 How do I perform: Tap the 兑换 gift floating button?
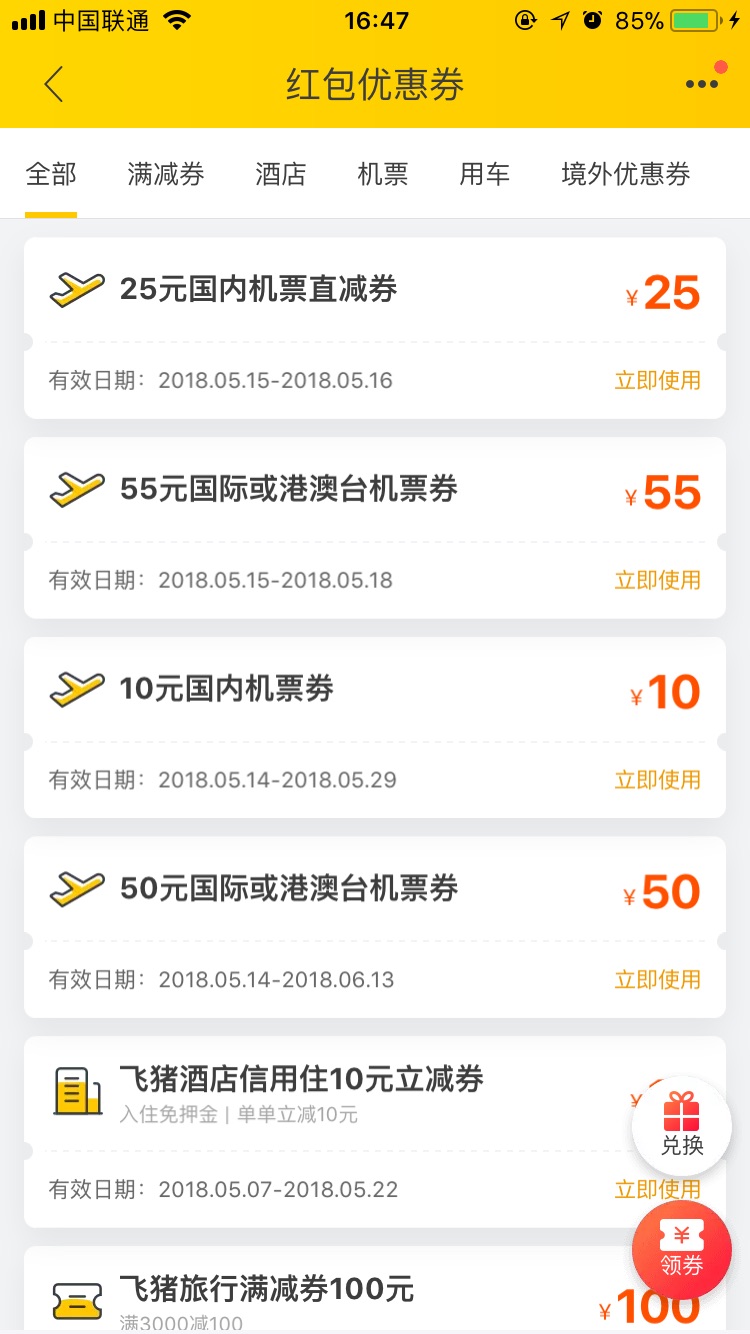coord(682,1127)
